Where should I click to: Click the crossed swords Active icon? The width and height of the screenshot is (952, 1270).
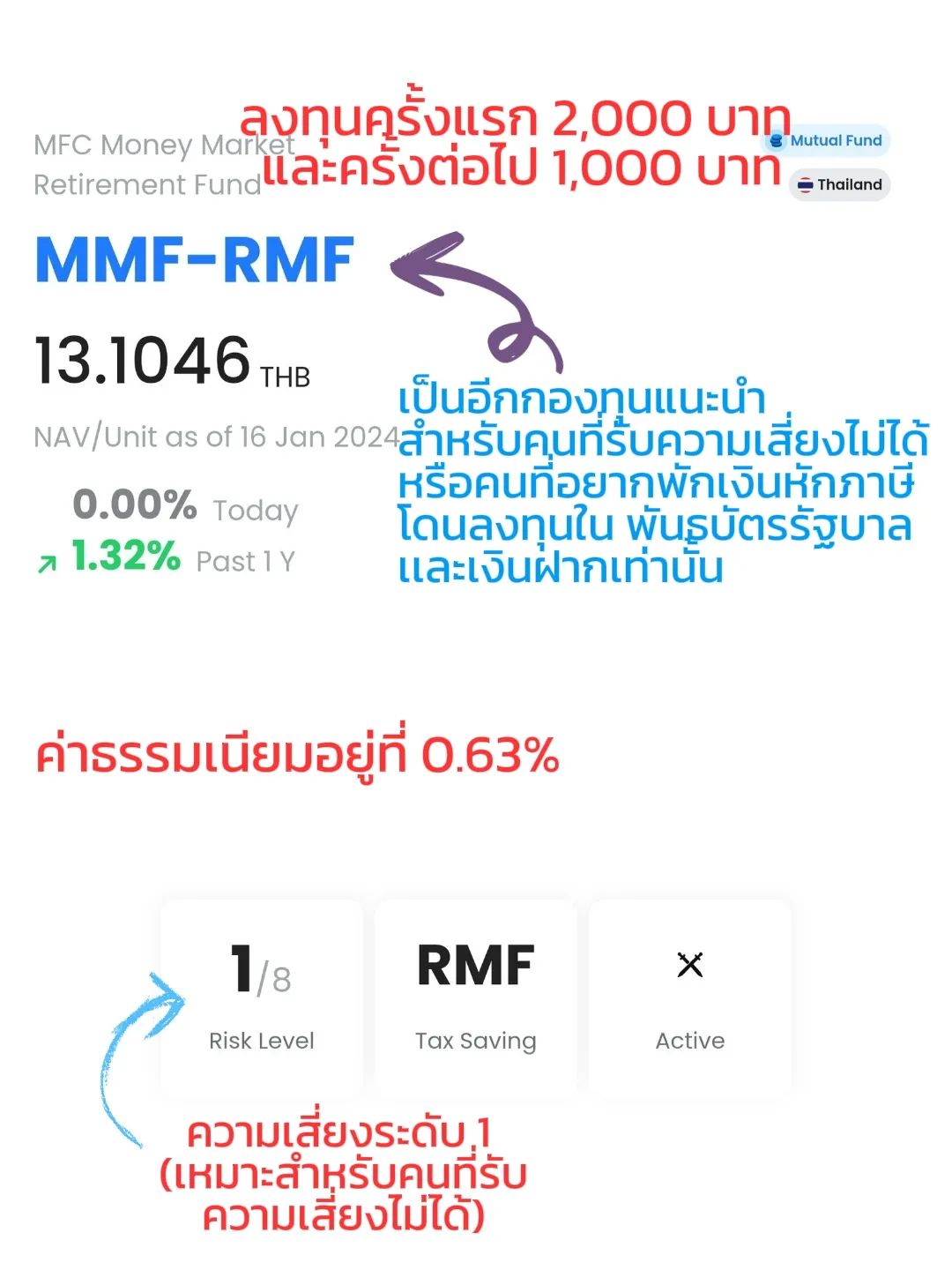coord(690,963)
